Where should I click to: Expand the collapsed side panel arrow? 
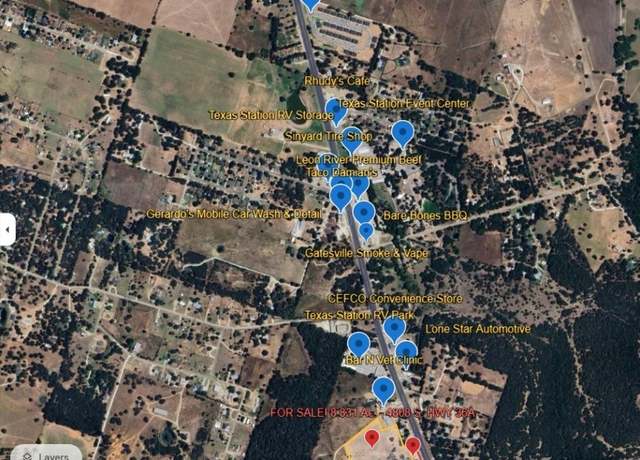pyautogui.click(x=6, y=229)
